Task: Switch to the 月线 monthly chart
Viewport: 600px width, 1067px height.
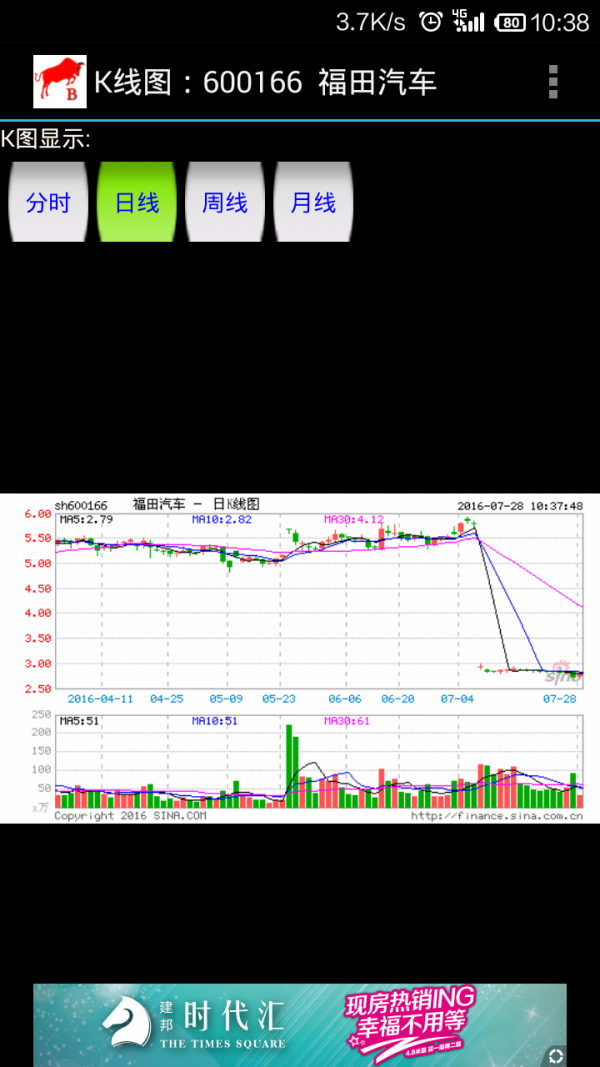Action: tap(314, 202)
